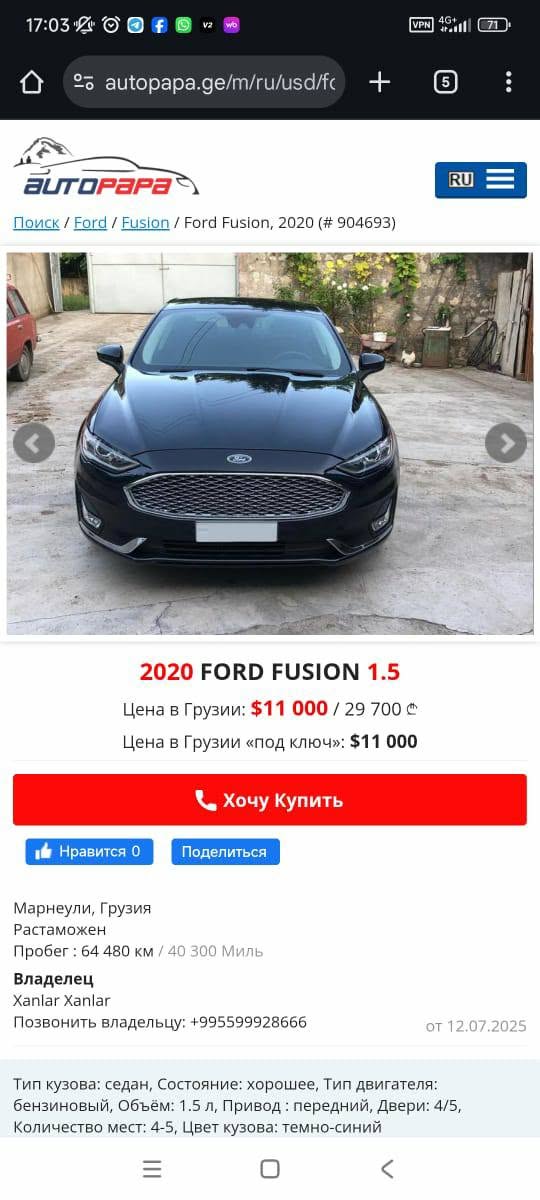The width and height of the screenshot is (540, 1200).
Task: Open the Ford Fusion photo fullscreen
Action: tap(270, 443)
